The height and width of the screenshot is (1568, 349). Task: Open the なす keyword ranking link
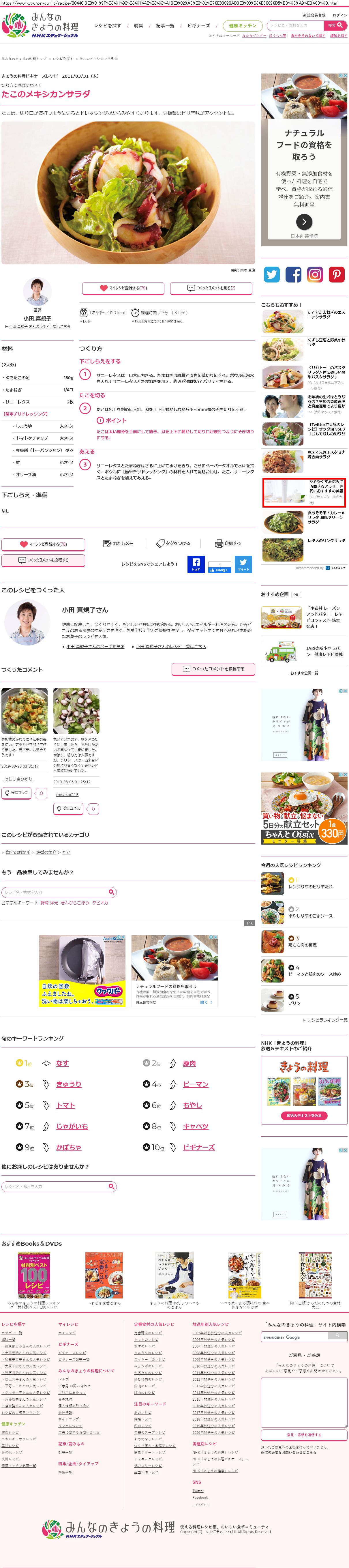coord(62,1063)
